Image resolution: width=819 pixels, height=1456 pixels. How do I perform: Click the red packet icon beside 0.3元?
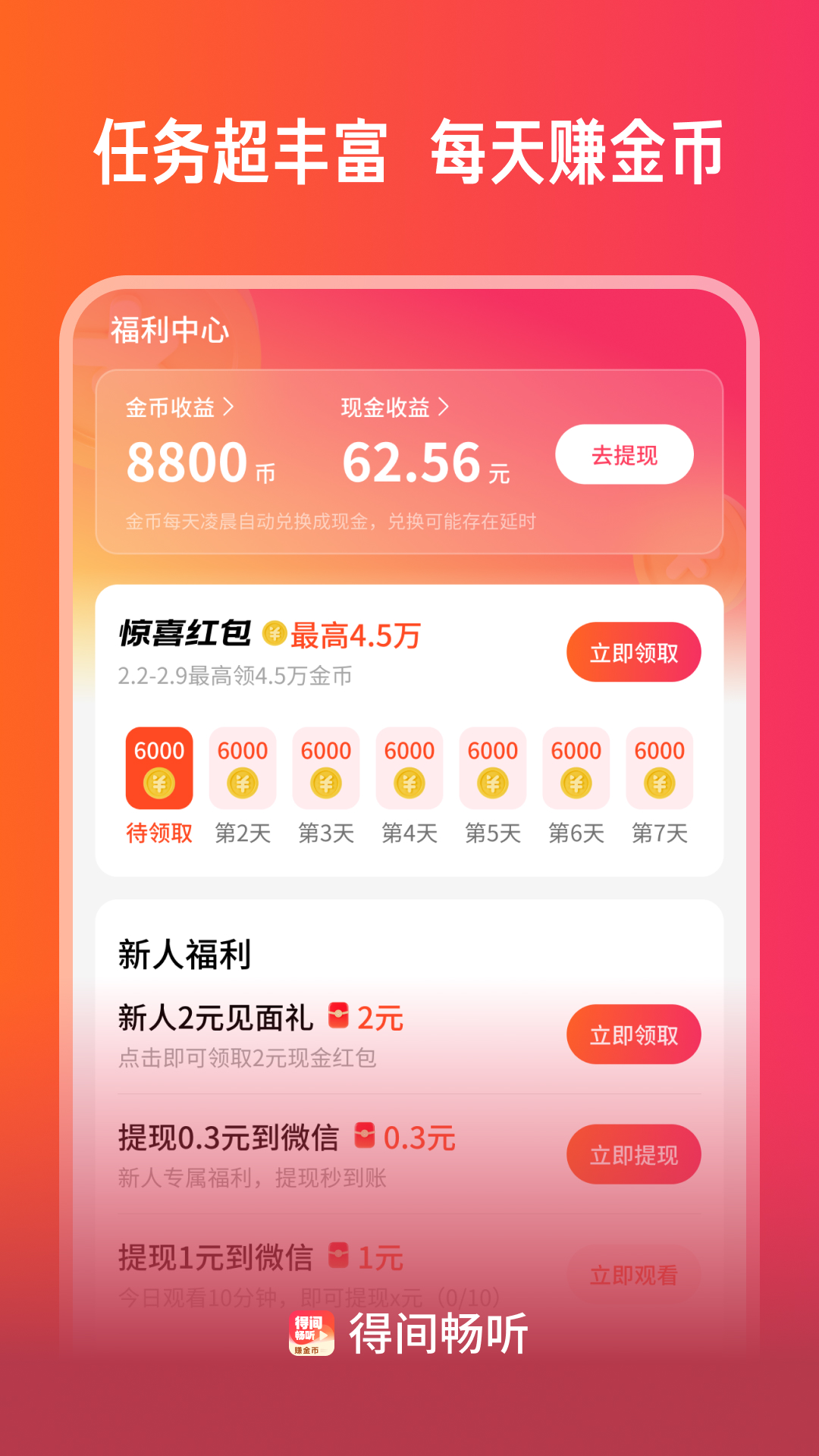click(365, 1137)
